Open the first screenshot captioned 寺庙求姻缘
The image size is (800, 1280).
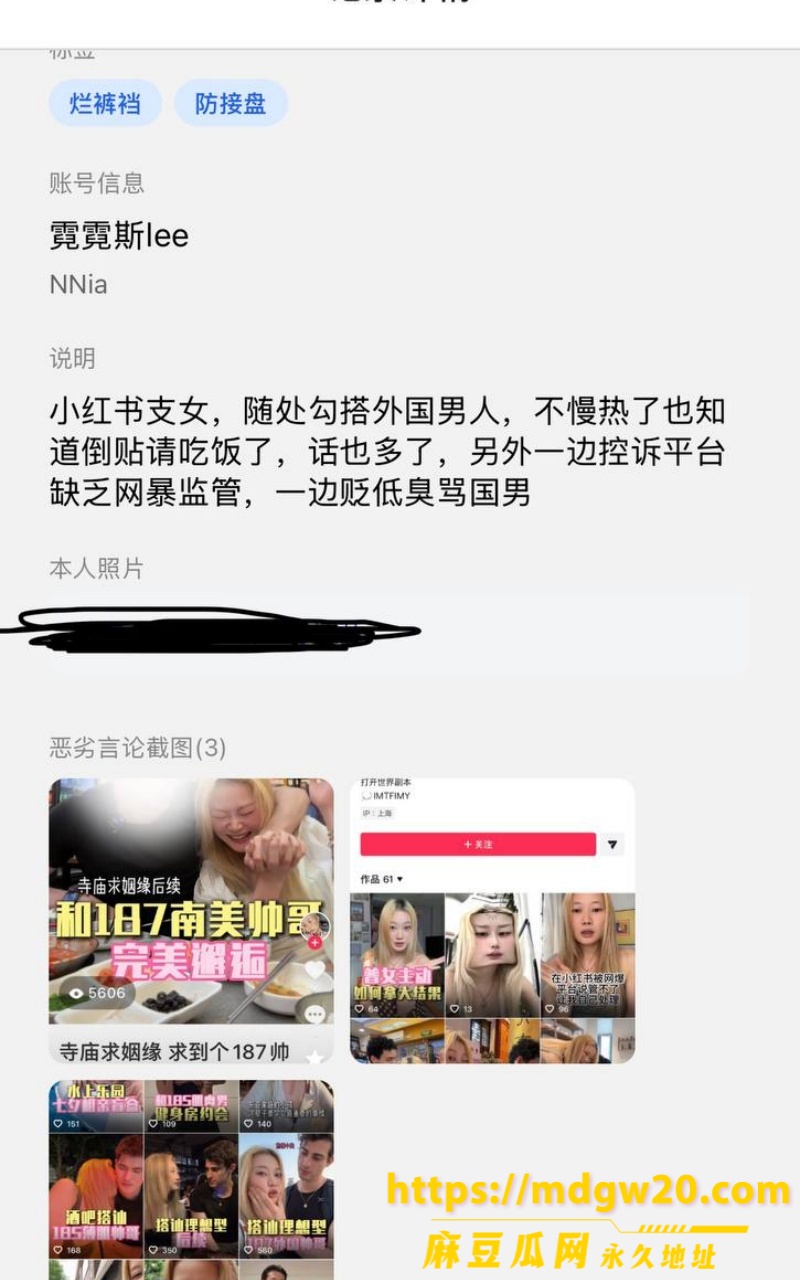click(192, 920)
